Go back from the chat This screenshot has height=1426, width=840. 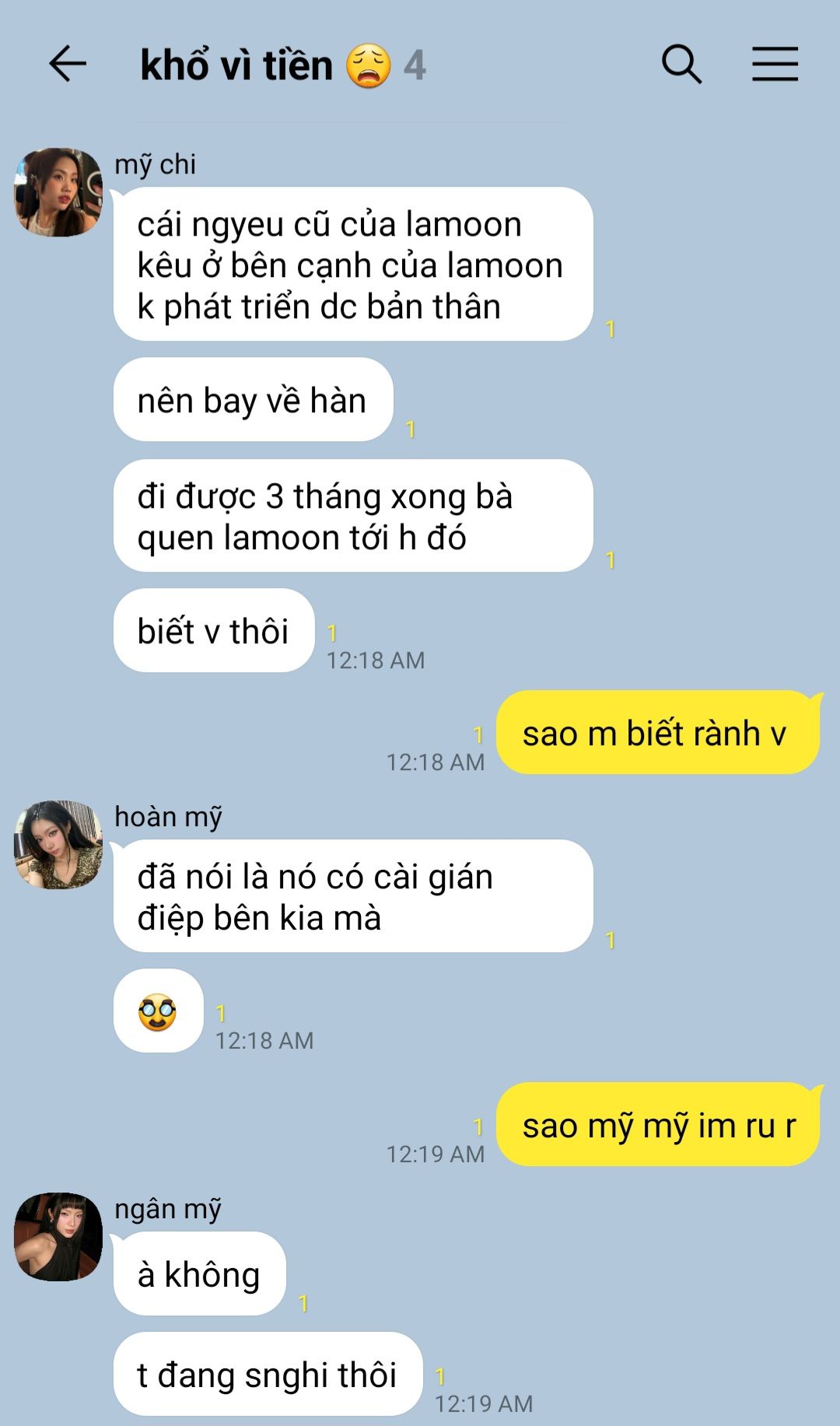click(x=68, y=64)
